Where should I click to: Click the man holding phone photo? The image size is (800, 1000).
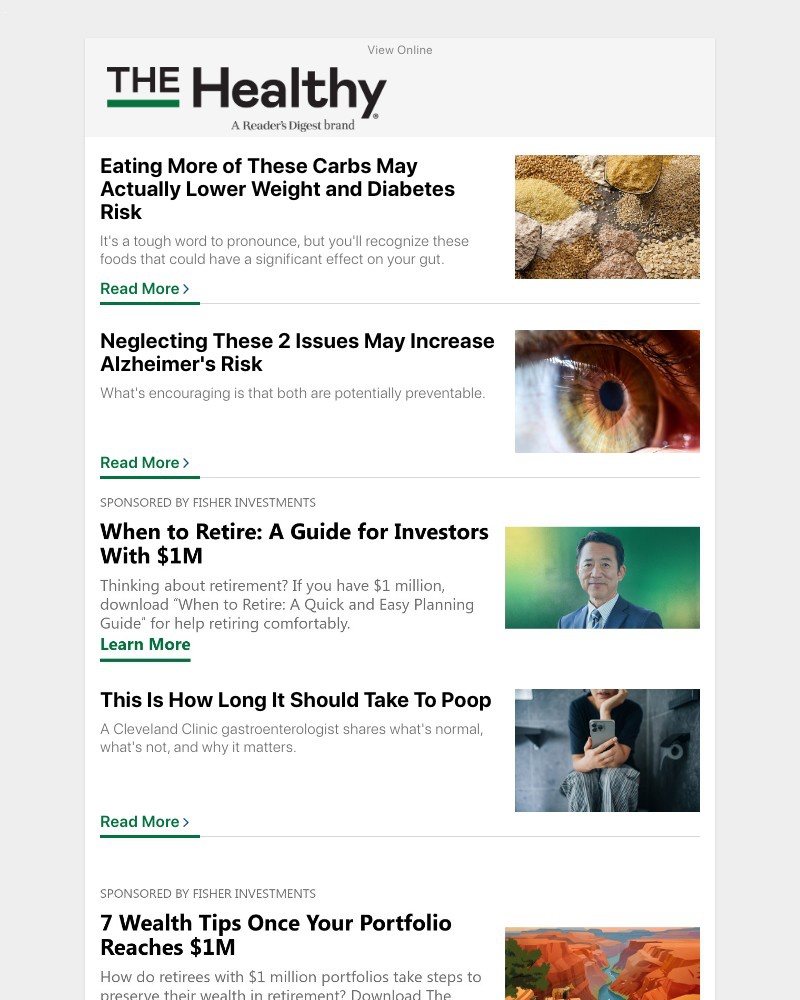pos(607,750)
